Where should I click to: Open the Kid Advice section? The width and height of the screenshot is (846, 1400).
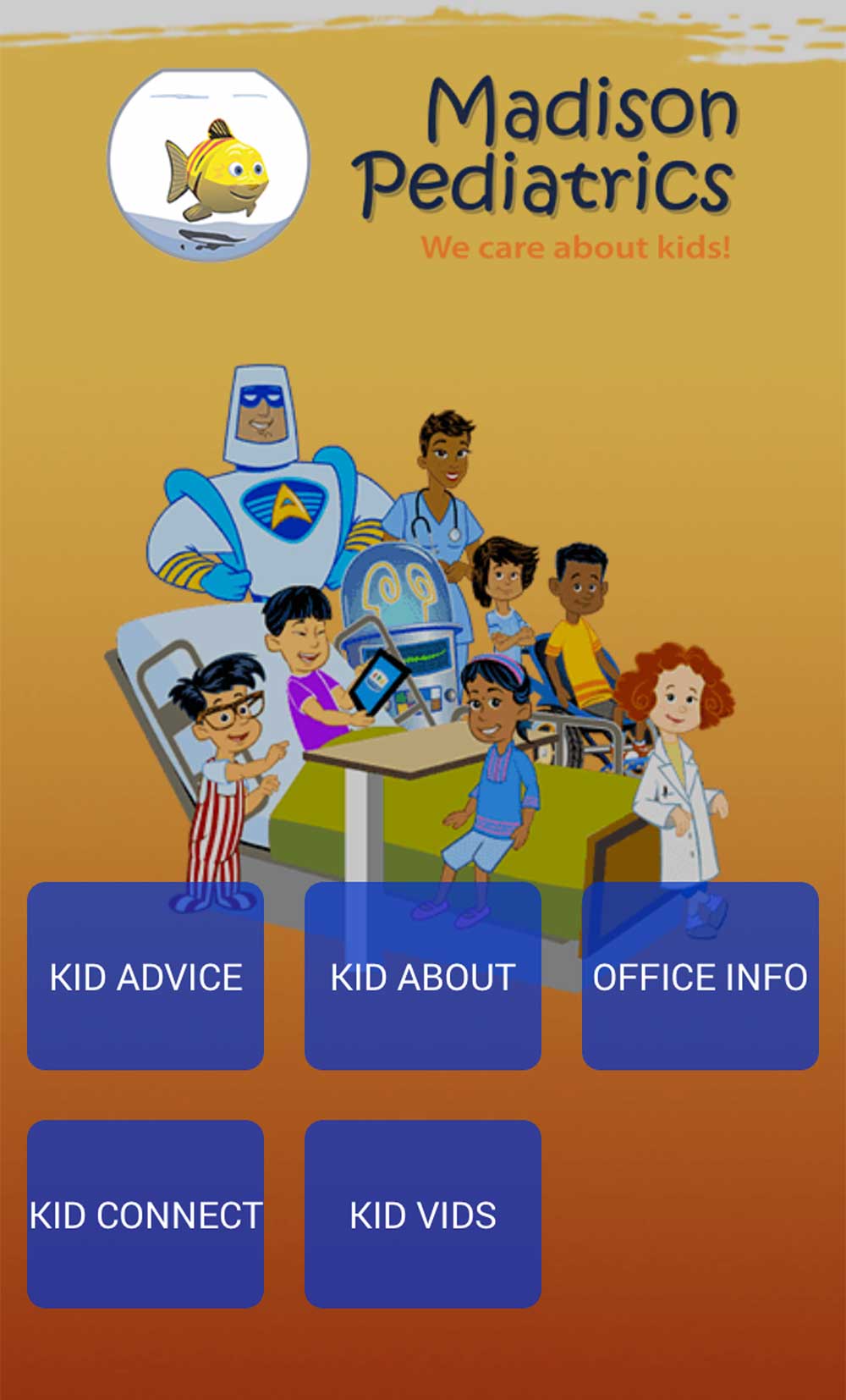click(x=146, y=976)
